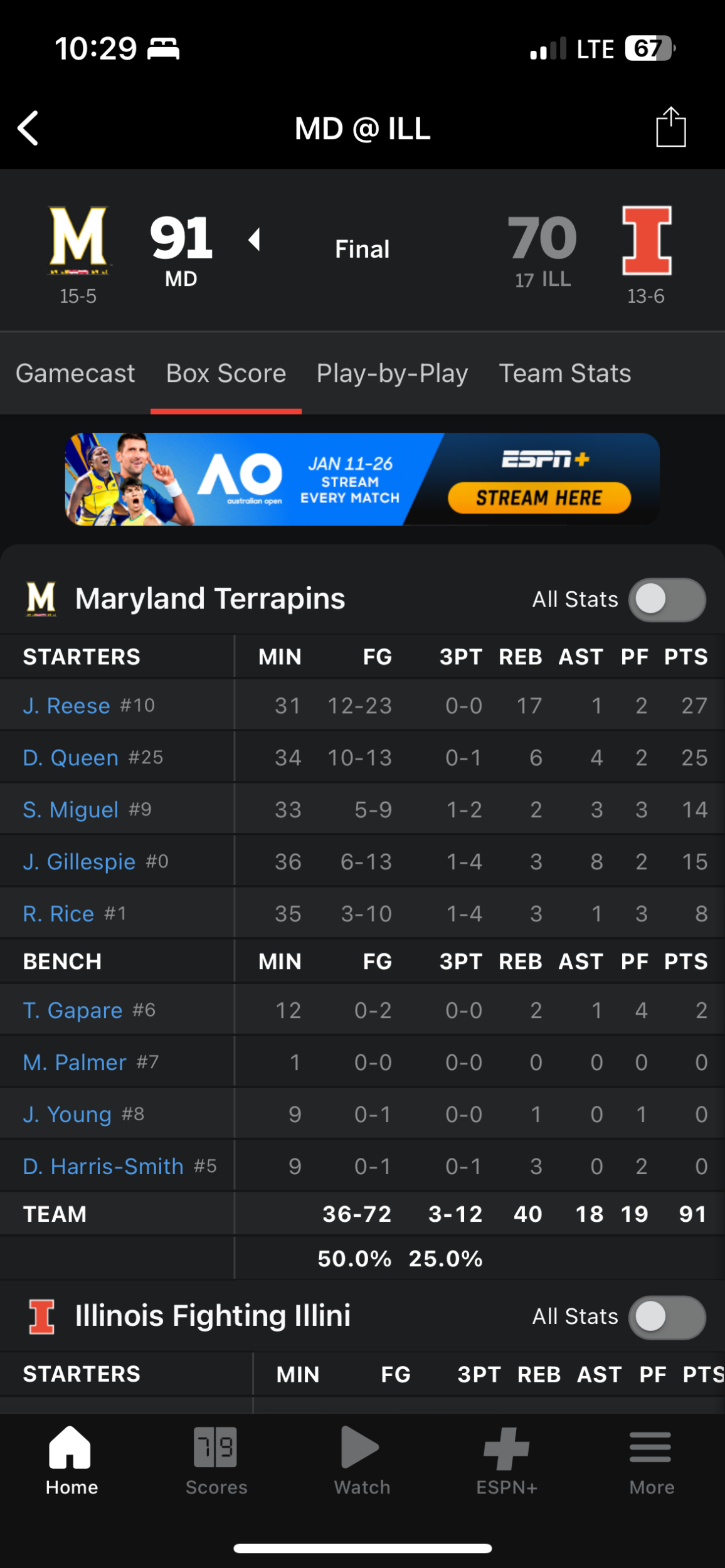Viewport: 725px width, 1568px height.
Task: Open D. Harris-Smith player profile
Action: pos(103,1167)
